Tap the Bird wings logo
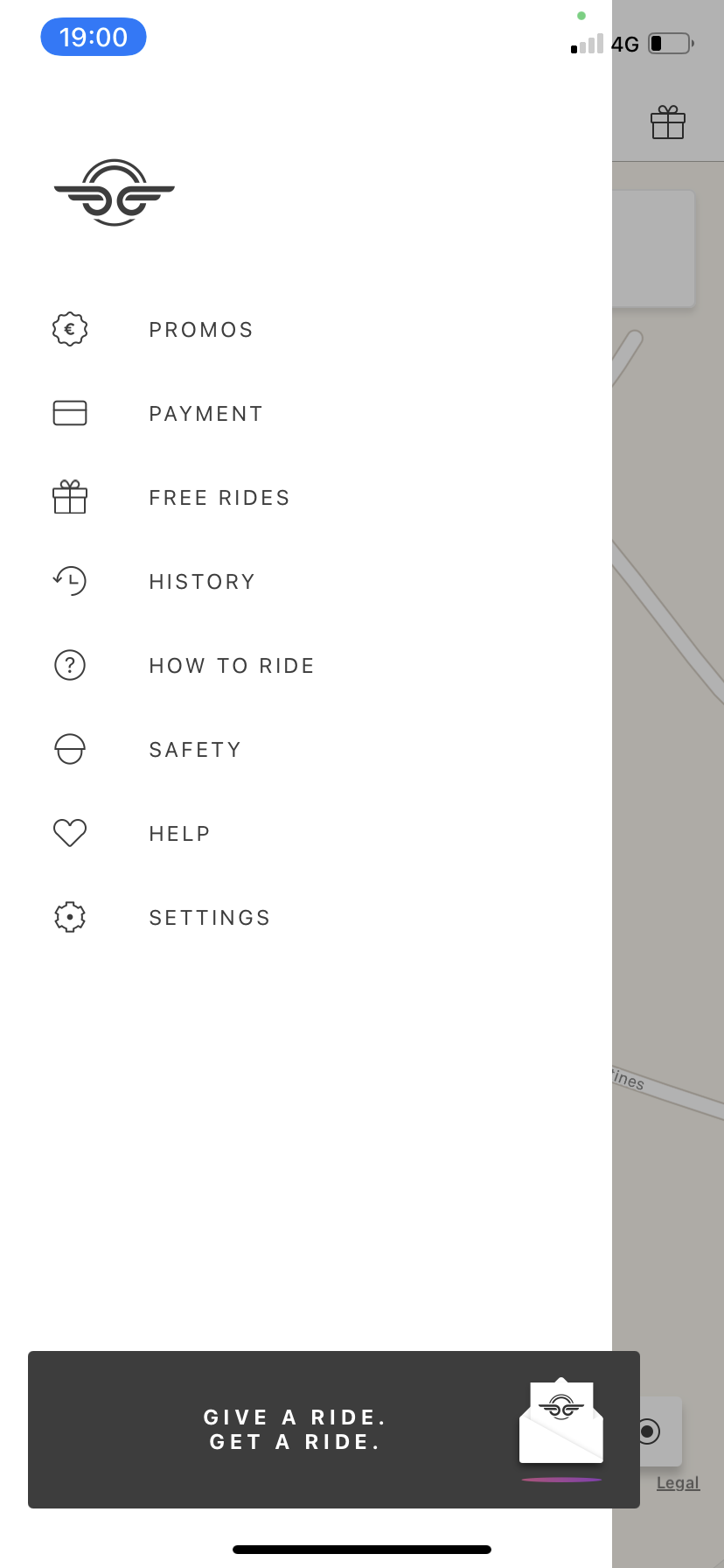Viewport: 724px width, 1568px height. coord(114,194)
